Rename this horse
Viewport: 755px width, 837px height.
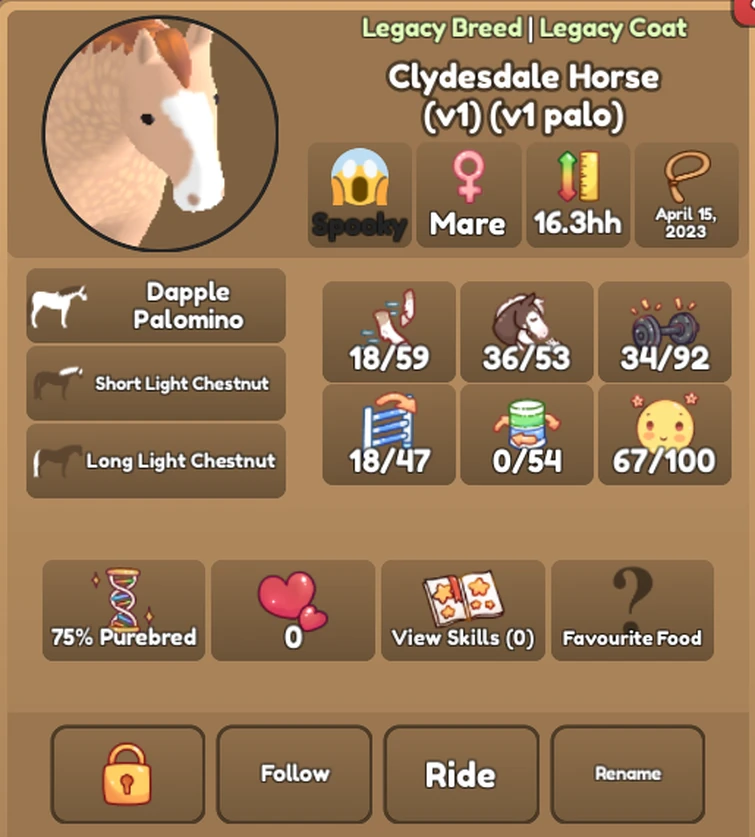tap(627, 774)
